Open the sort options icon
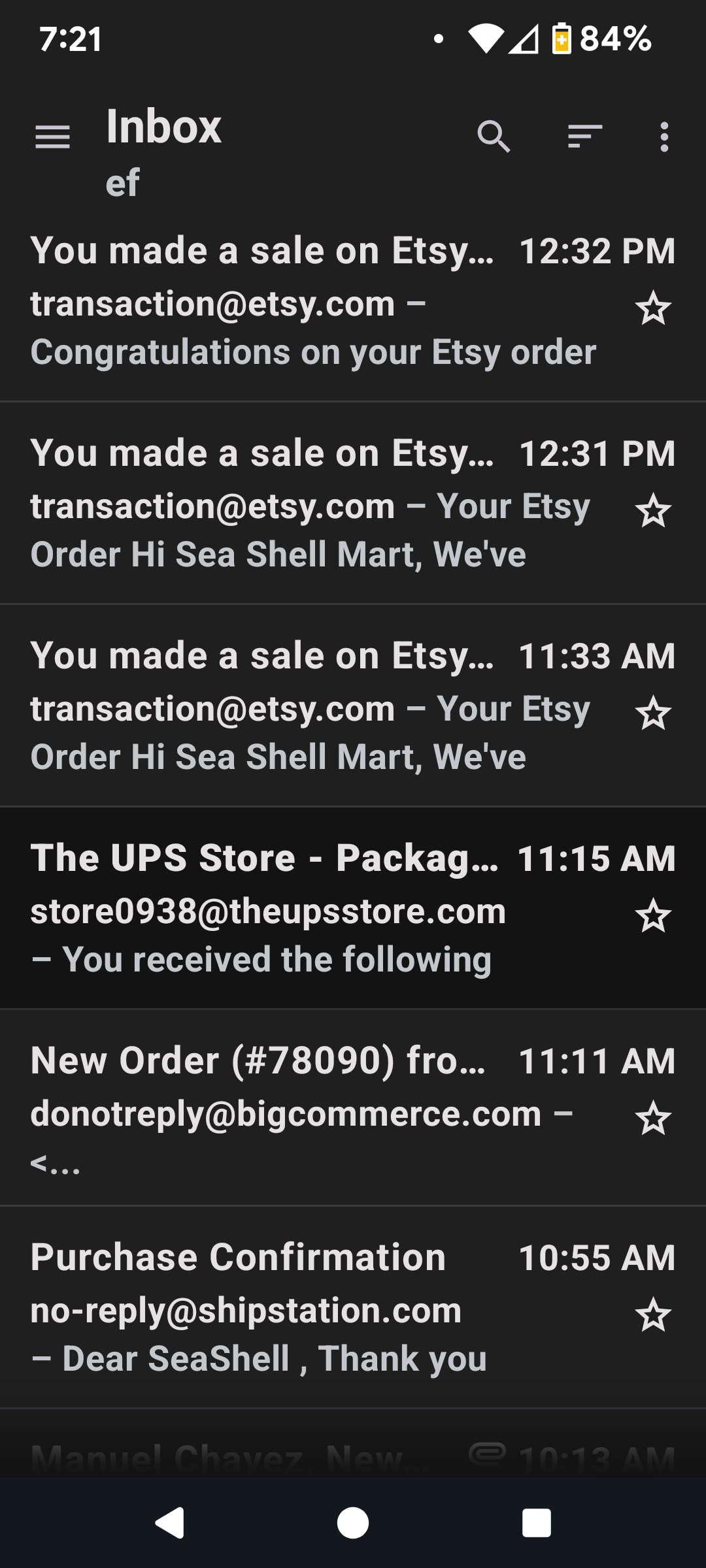The height and width of the screenshot is (1568, 706). coord(584,137)
